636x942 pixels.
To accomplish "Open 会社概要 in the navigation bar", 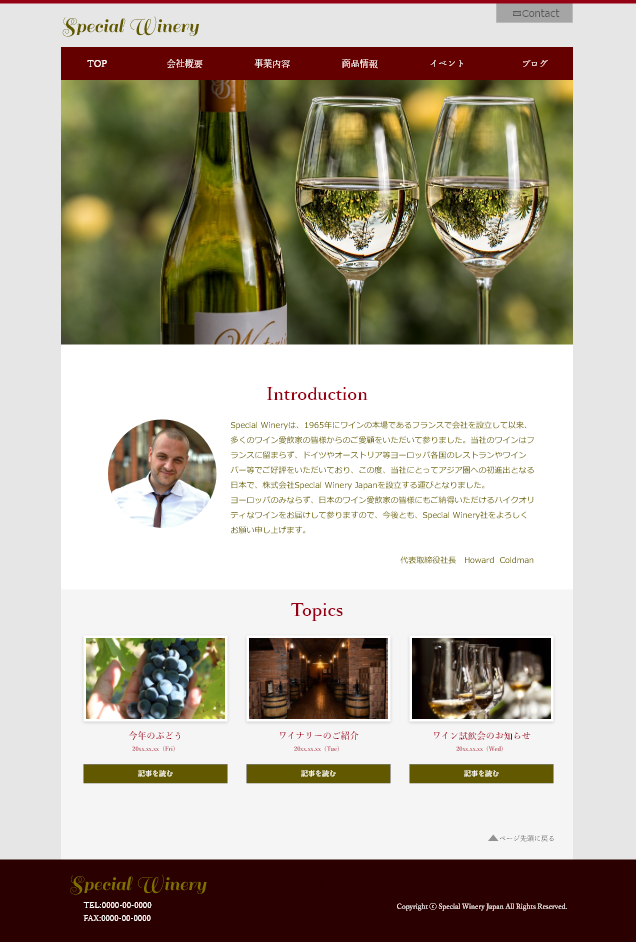I will pos(185,64).
